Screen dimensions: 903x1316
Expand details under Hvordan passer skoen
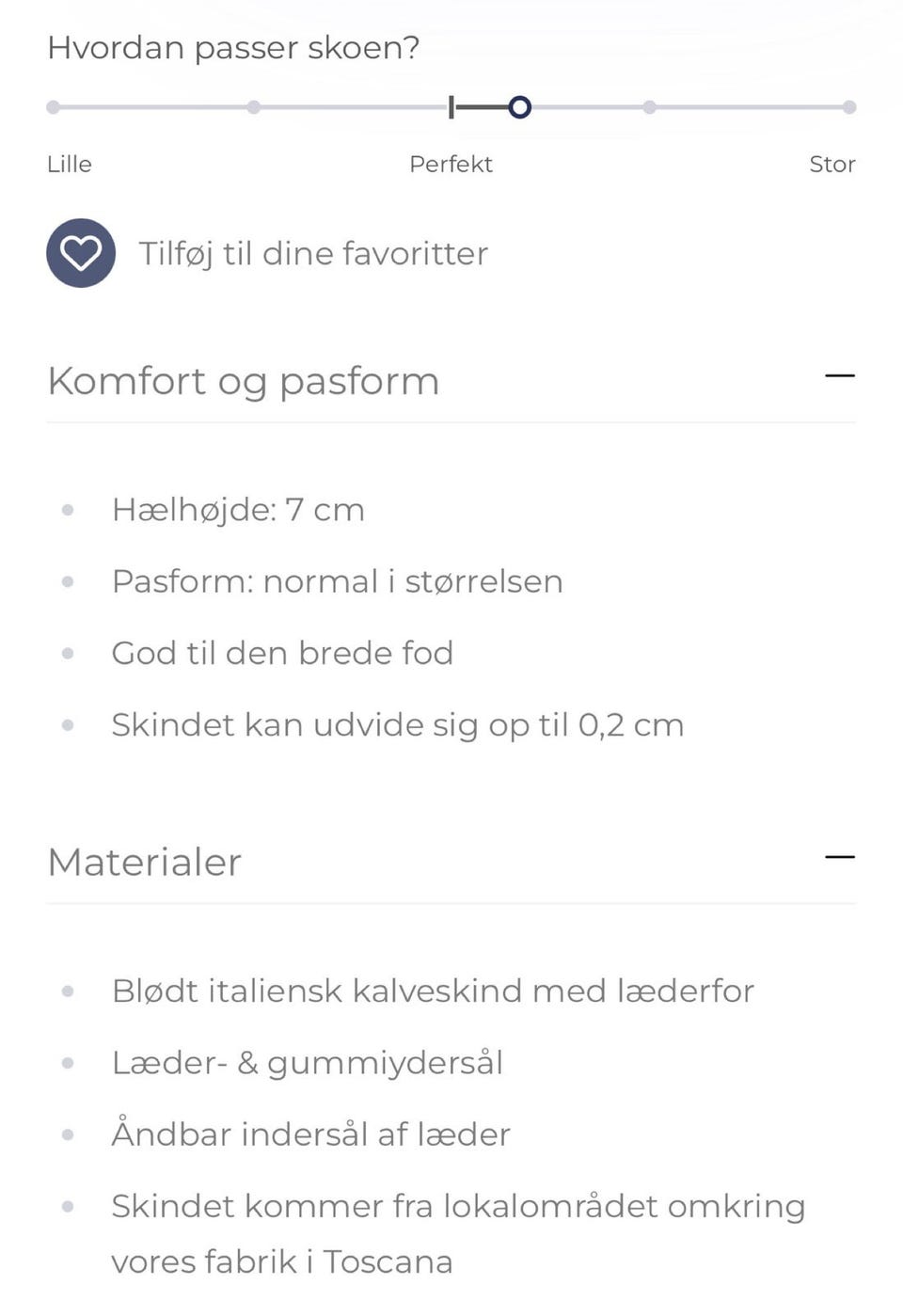[x=232, y=46]
